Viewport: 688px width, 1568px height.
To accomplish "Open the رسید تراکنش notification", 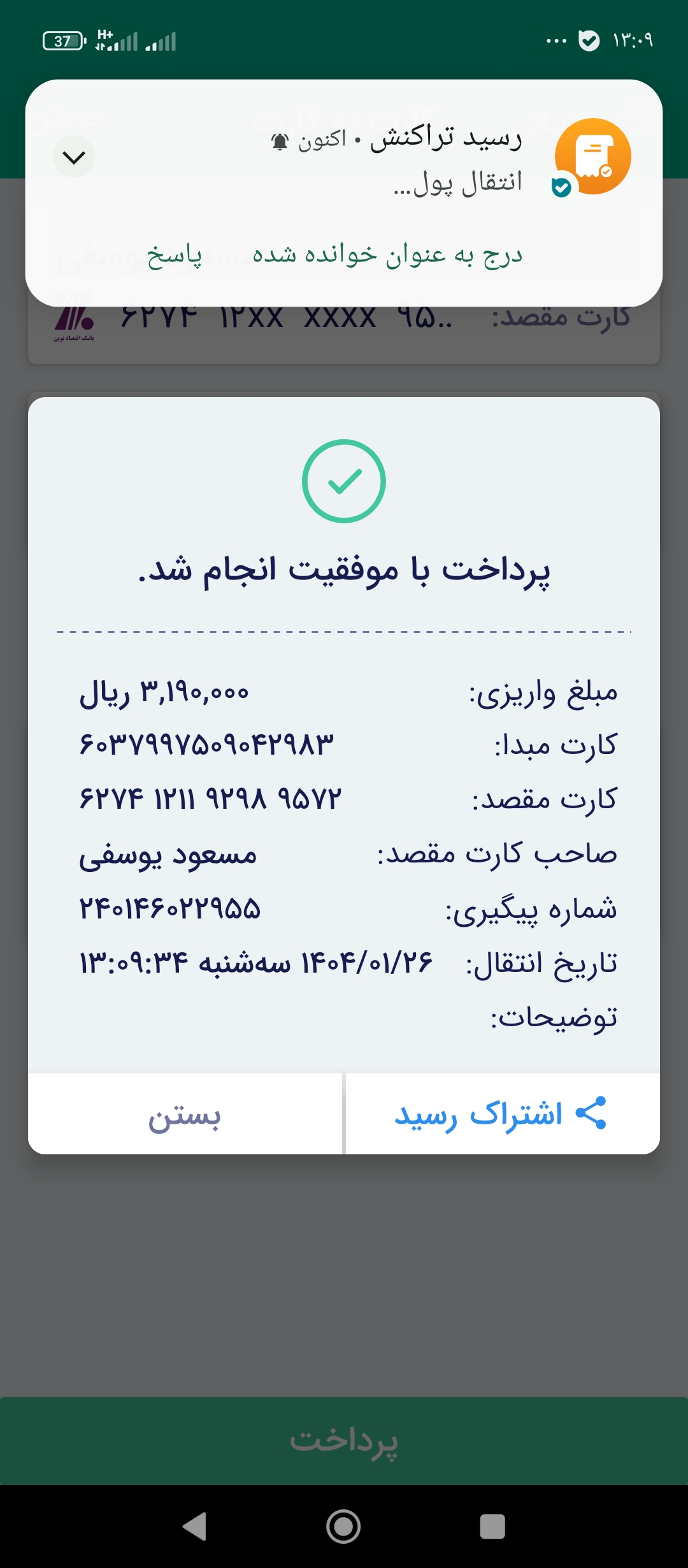I will (x=395, y=159).
